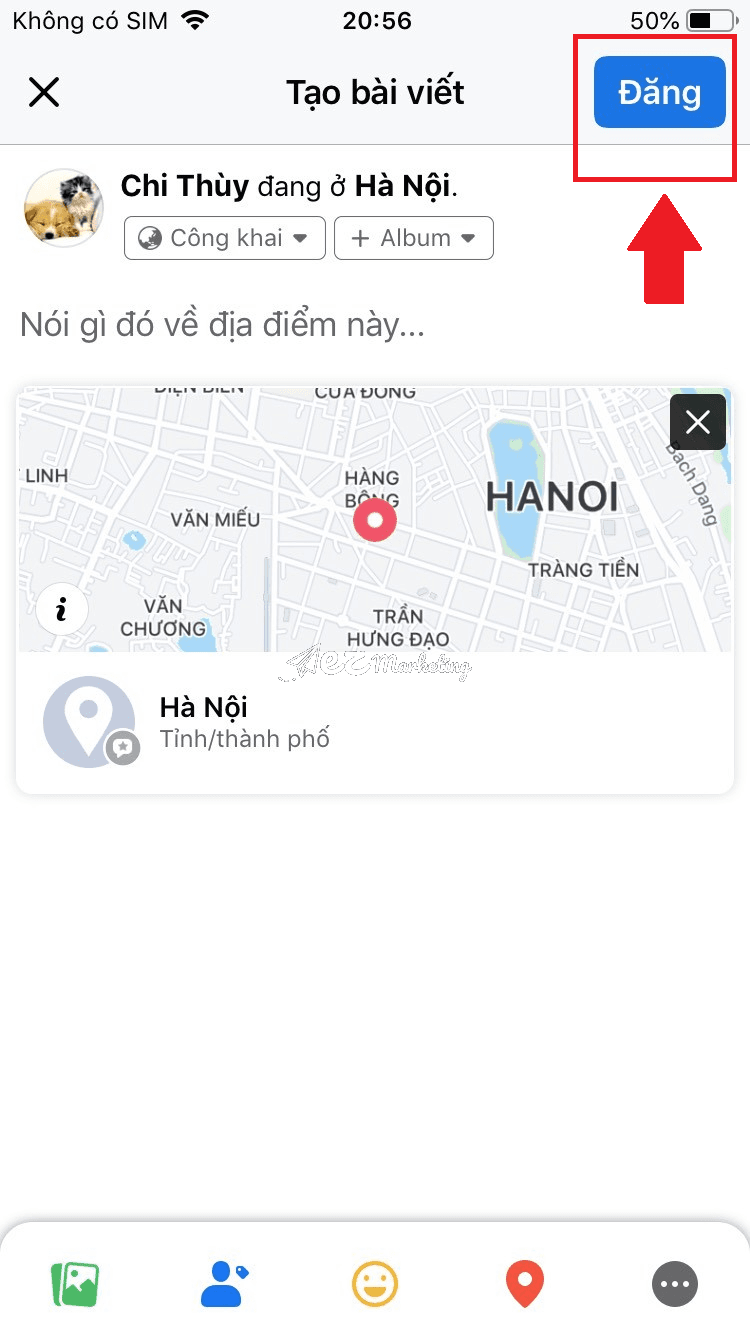Open the feeling/activity emoji icon
750x1334 pixels.
(374, 1284)
